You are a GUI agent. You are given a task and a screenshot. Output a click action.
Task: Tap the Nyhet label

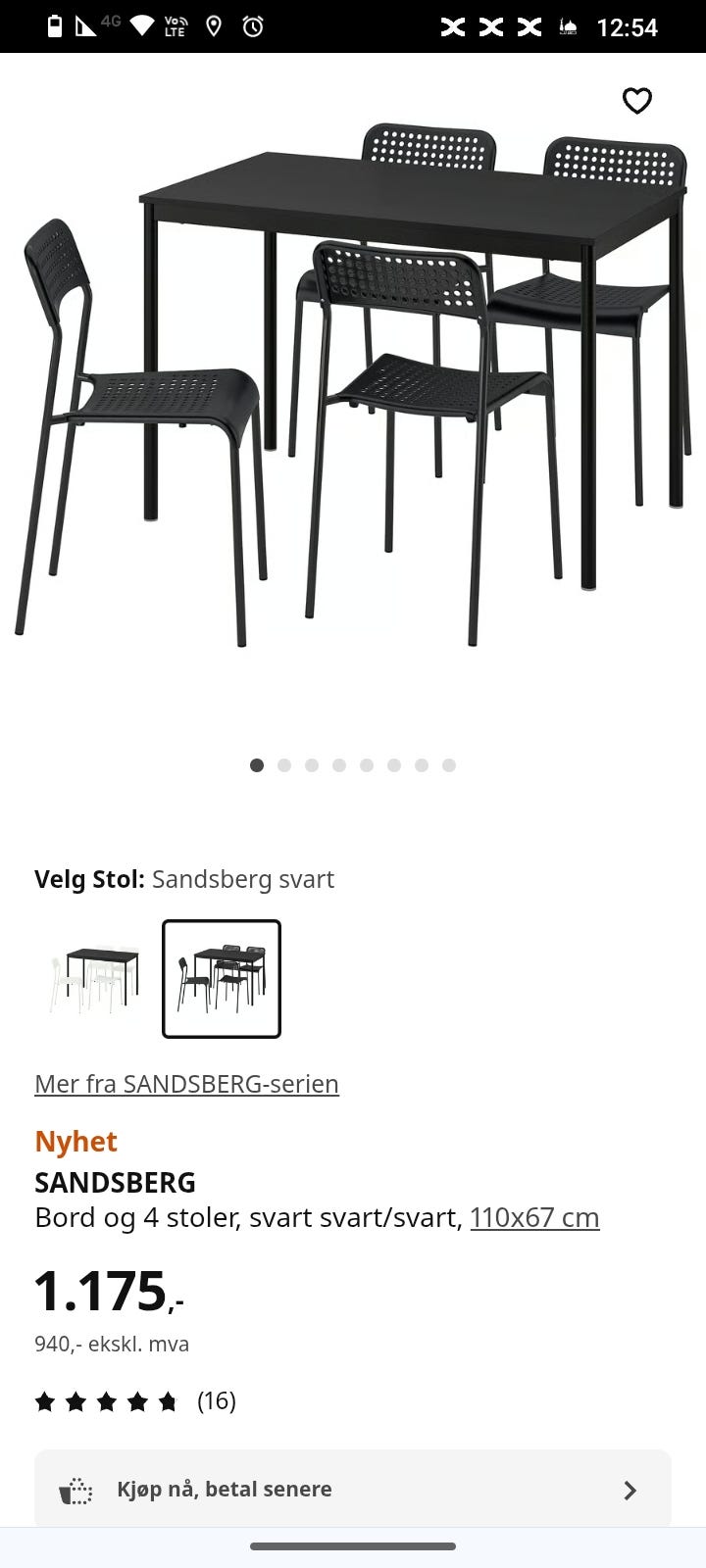pyautogui.click(x=76, y=1141)
